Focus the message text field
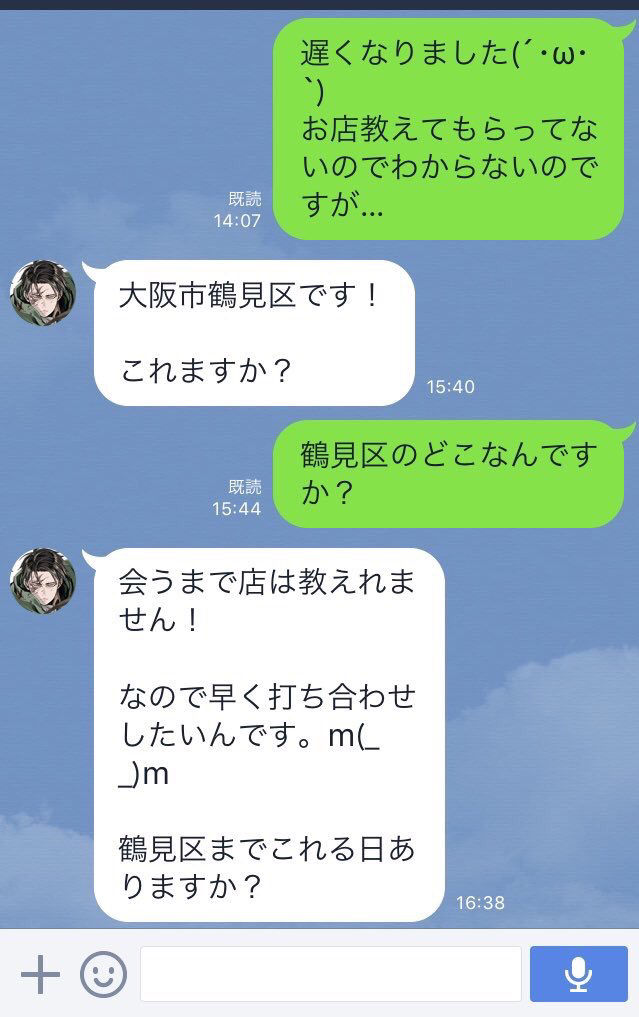This screenshot has height=1017, width=639. click(330, 973)
